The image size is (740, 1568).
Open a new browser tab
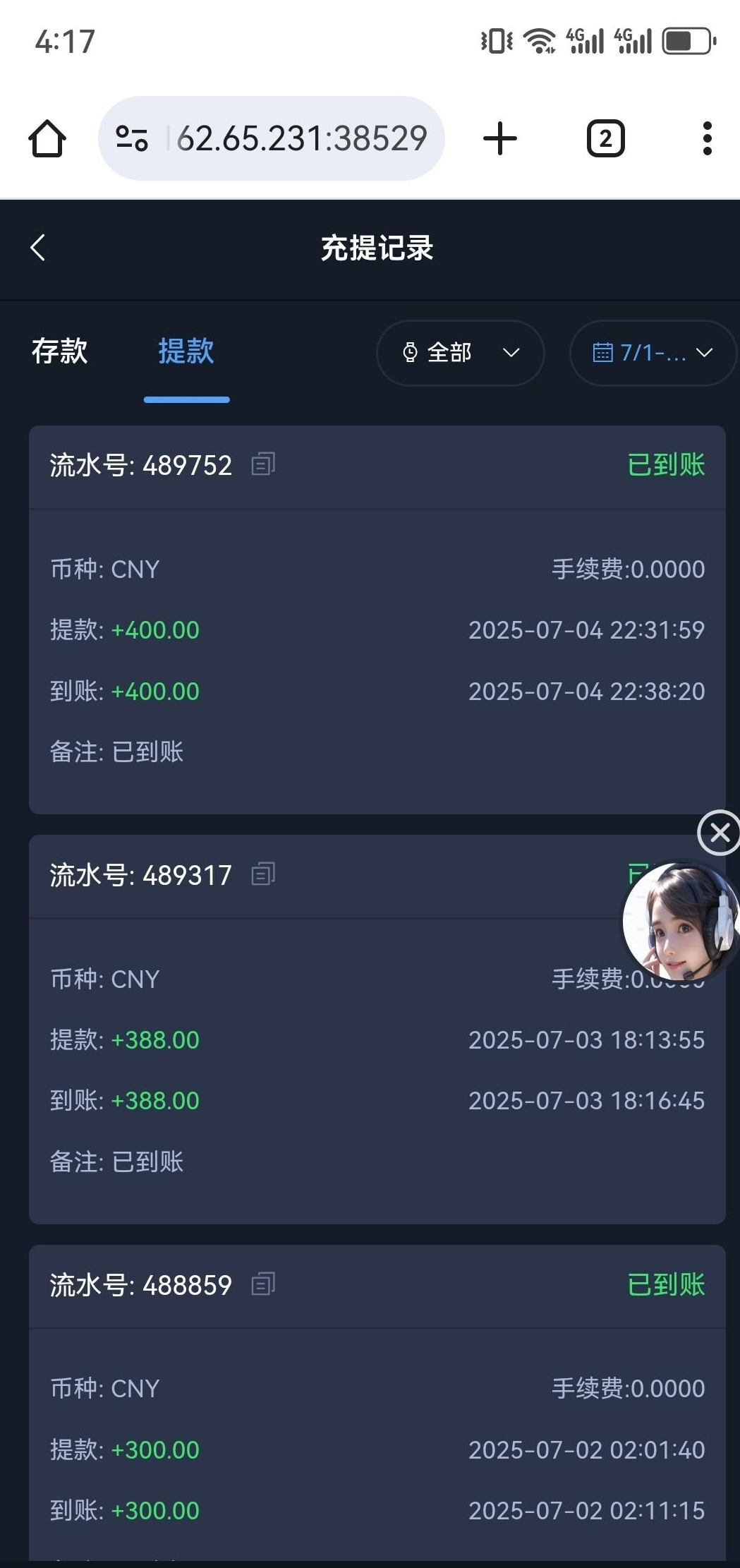point(500,138)
